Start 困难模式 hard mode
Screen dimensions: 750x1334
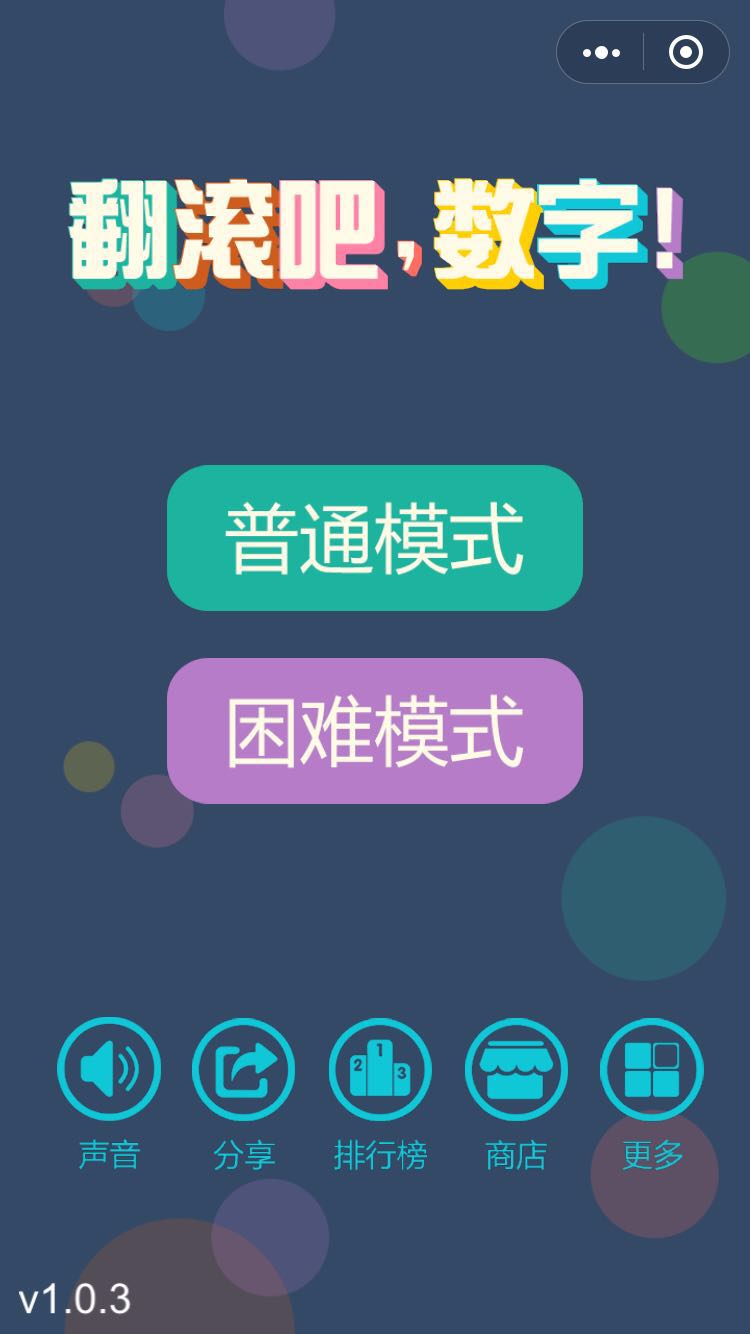[374, 731]
